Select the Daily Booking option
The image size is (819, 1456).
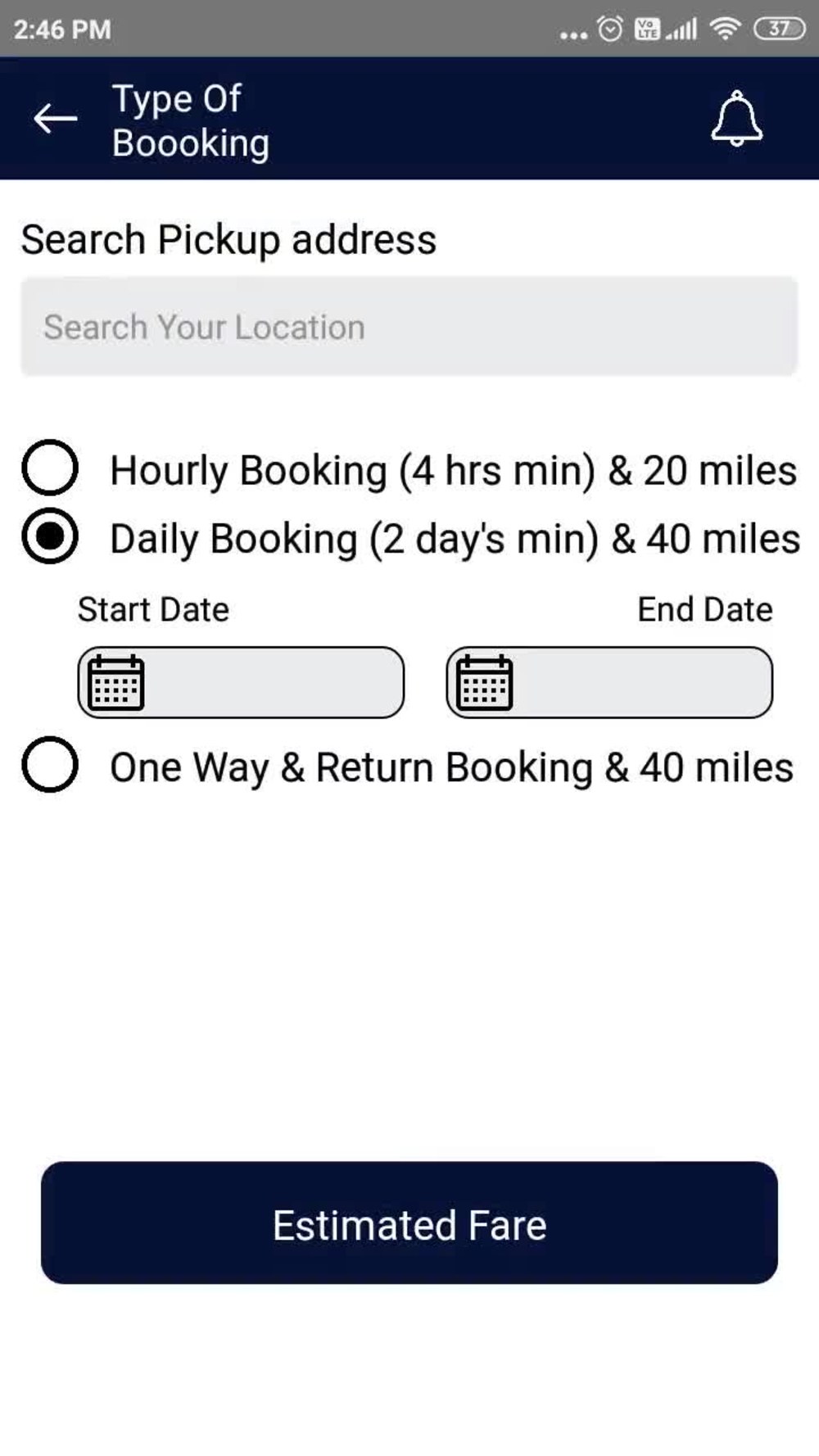click(50, 537)
